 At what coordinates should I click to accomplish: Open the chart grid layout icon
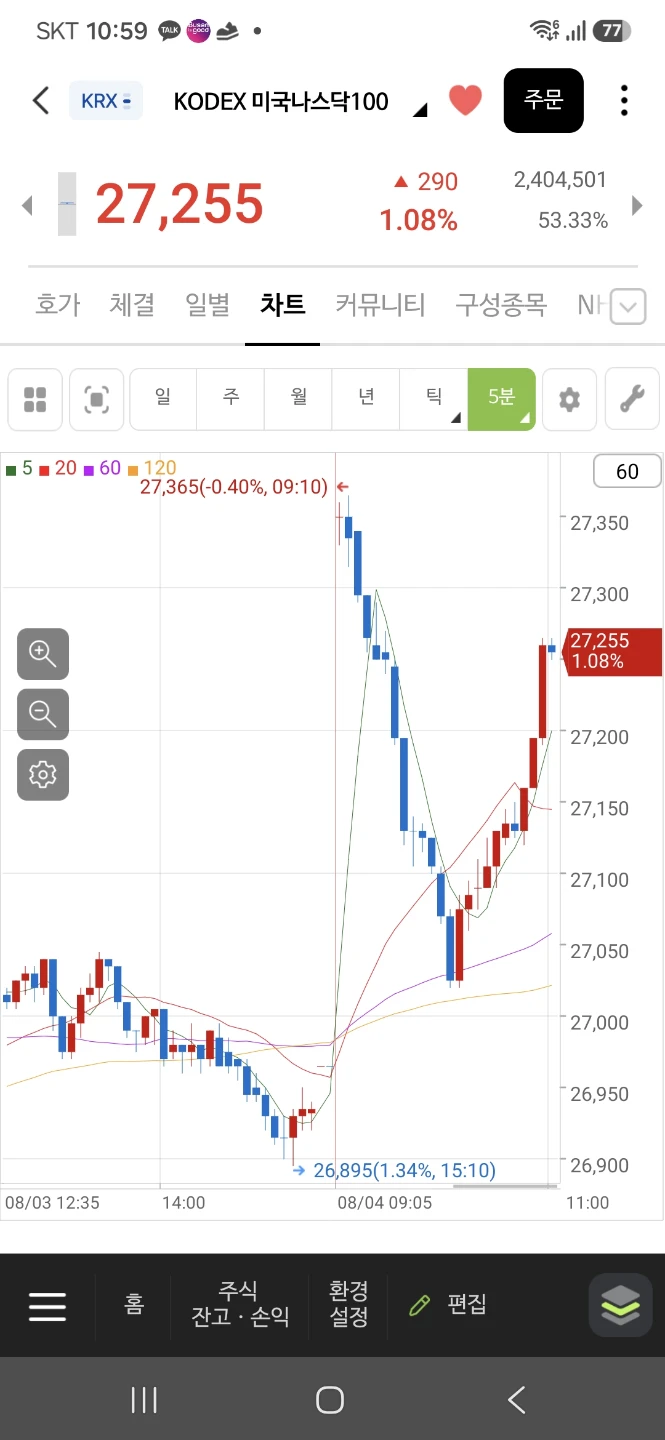(35, 400)
